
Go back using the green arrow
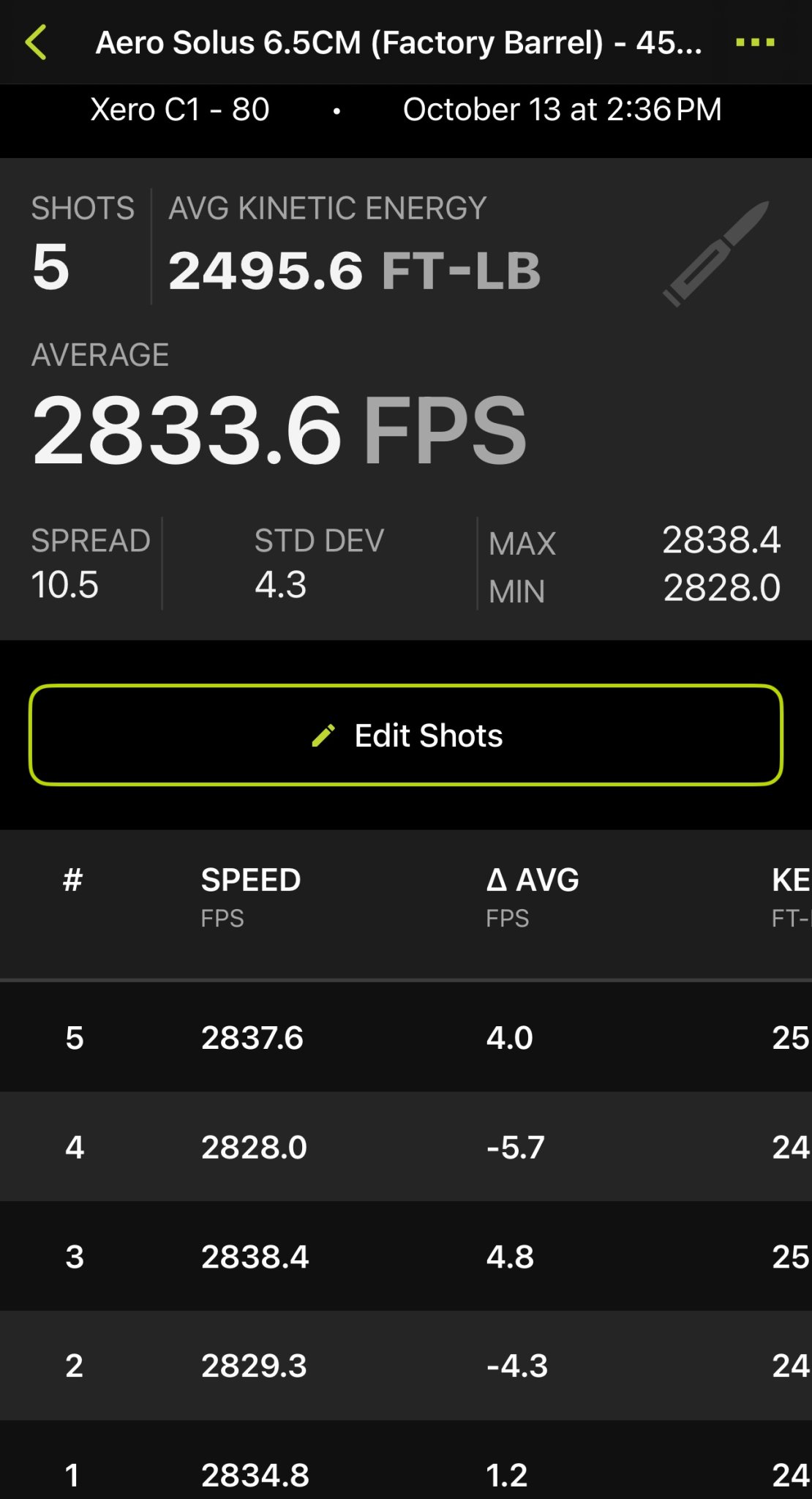[x=36, y=42]
